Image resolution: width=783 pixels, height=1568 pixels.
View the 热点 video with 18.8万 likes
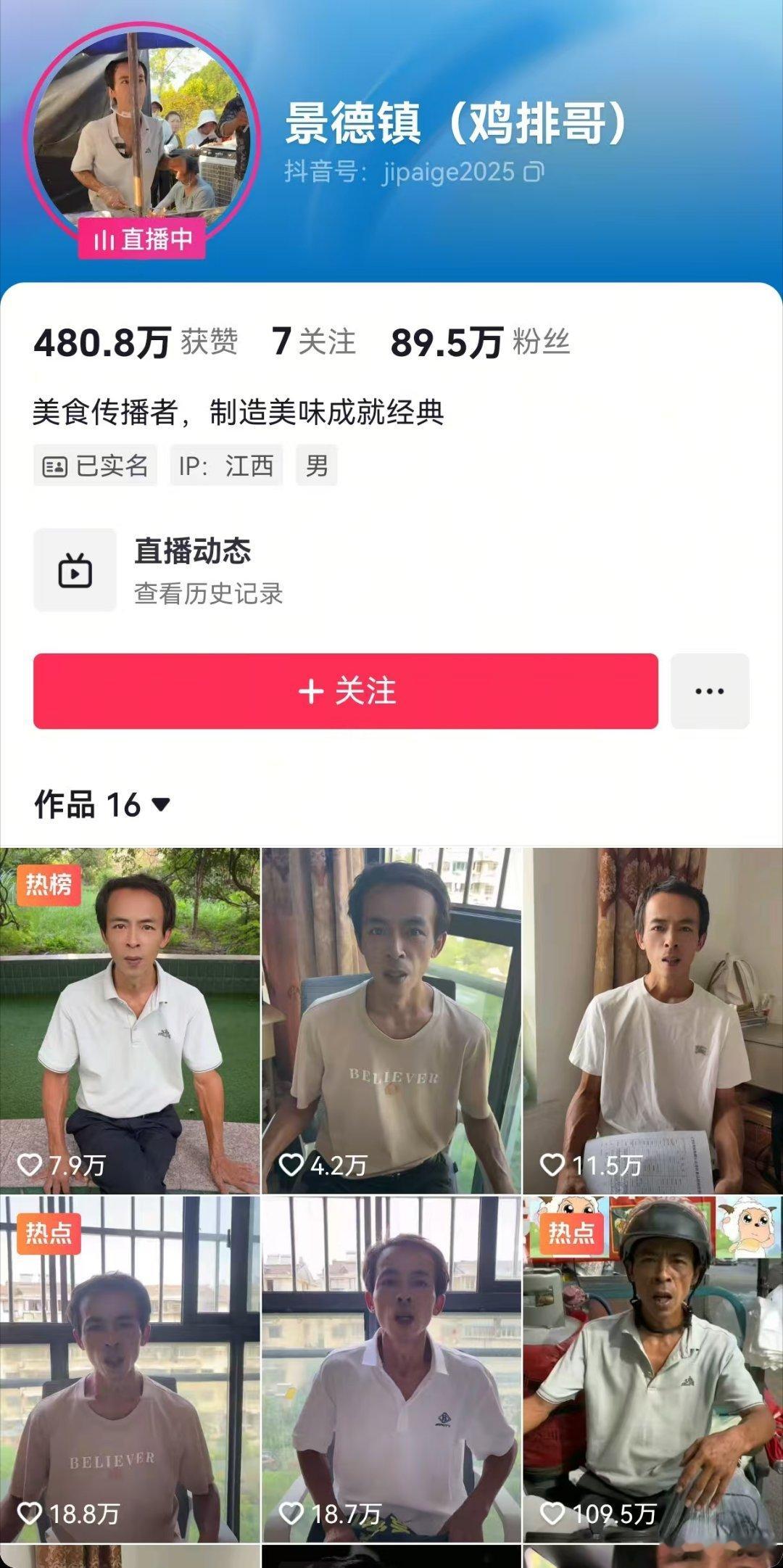click(x=129, y=1368)
